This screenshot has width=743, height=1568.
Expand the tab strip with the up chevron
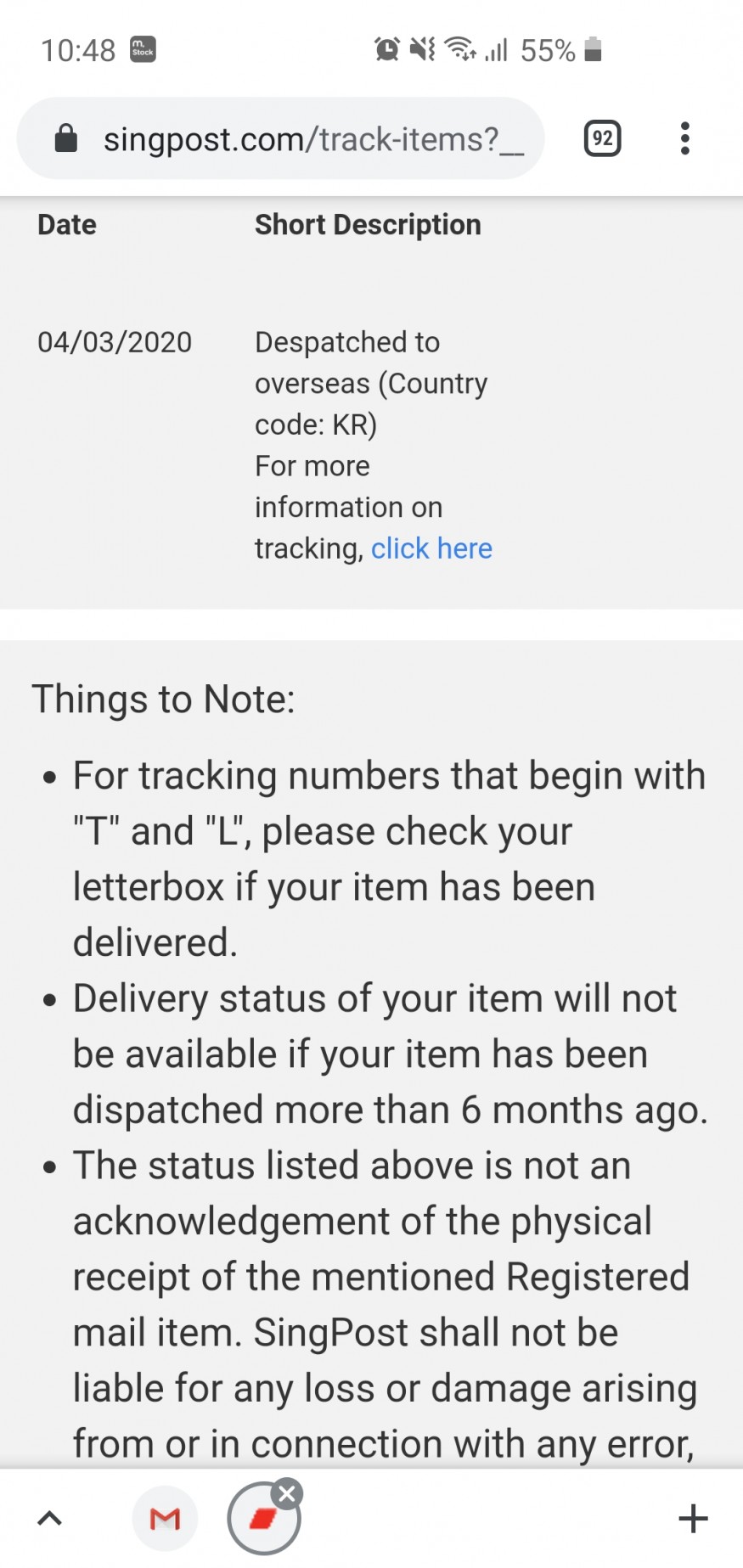[50, 1518]
